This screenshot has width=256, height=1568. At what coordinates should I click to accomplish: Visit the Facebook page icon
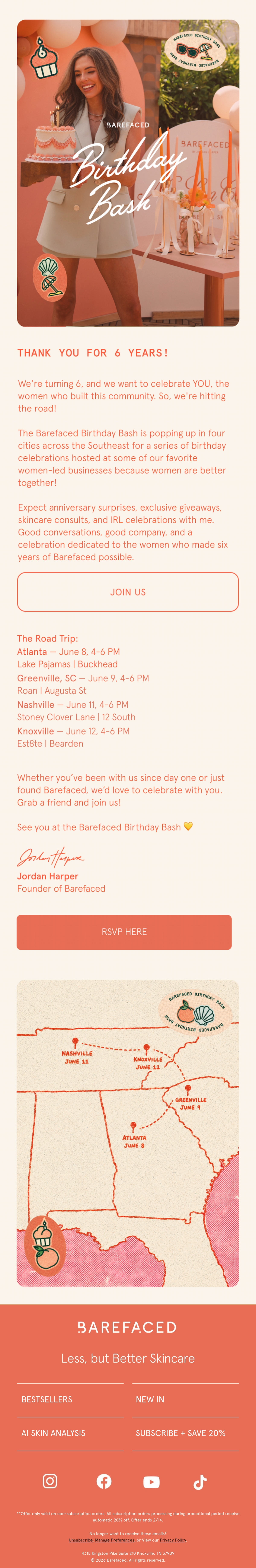(104, 1481)
